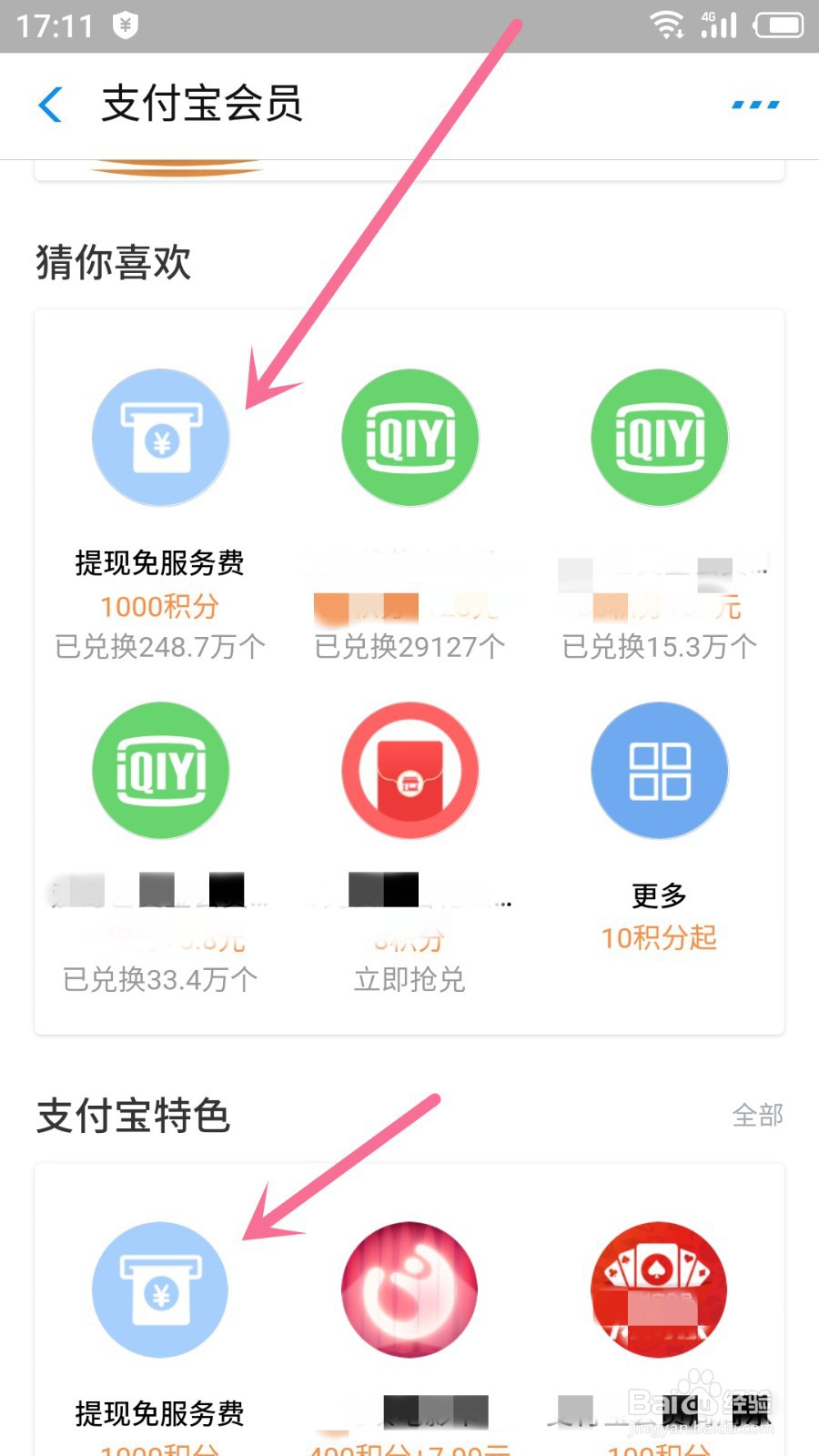Screen dimensions: 819x1456
Task: Tap the blue back arrow
Action: (x=52, y=105)
